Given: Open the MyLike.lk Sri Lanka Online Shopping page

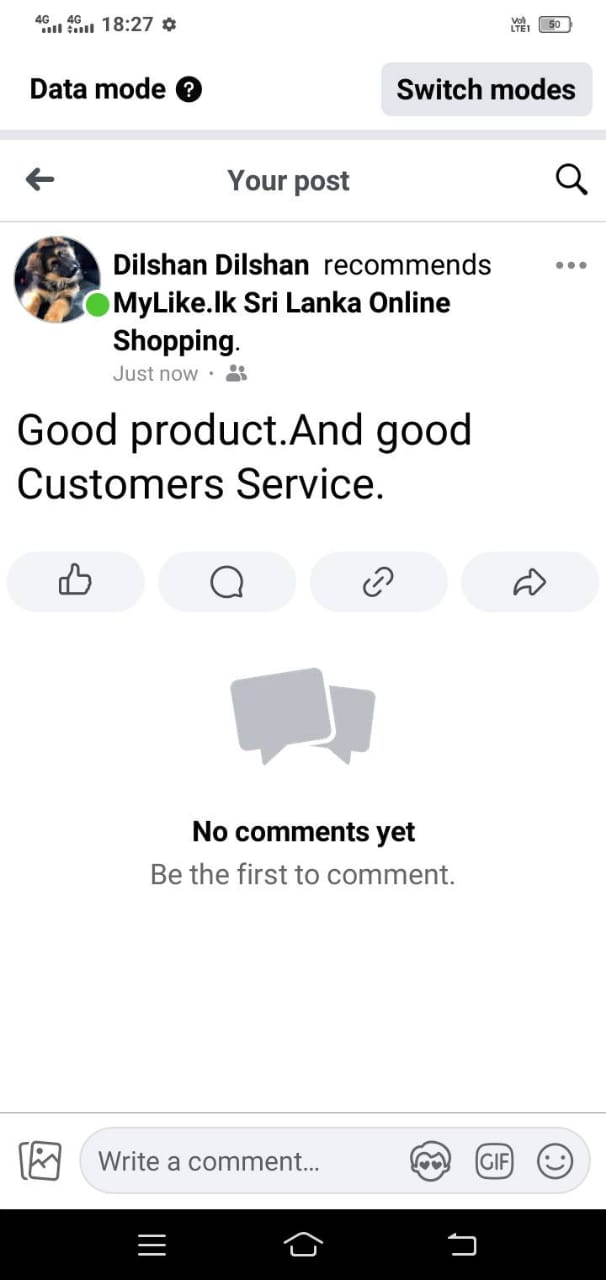Looking at the screenshot, I should (281, 302).
